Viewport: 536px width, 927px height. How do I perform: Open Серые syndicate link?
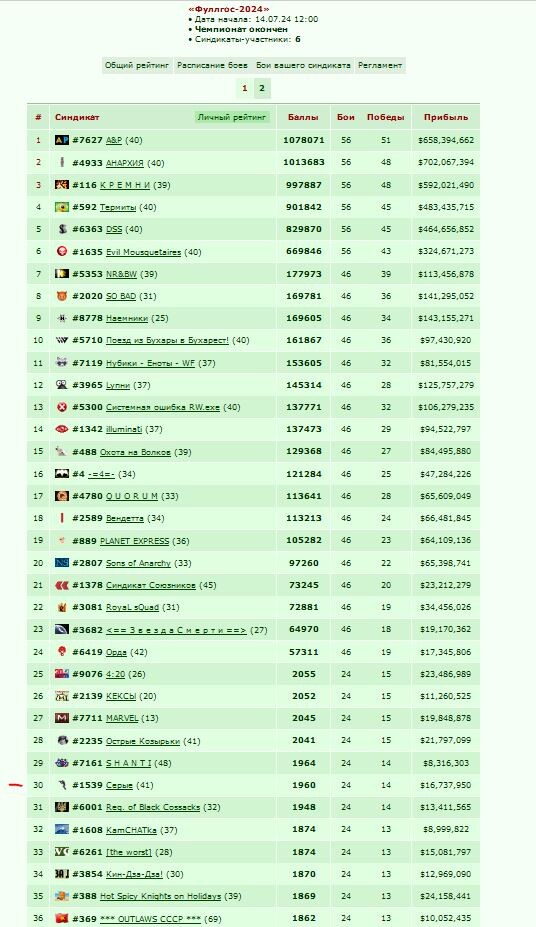tap(119, 785)
